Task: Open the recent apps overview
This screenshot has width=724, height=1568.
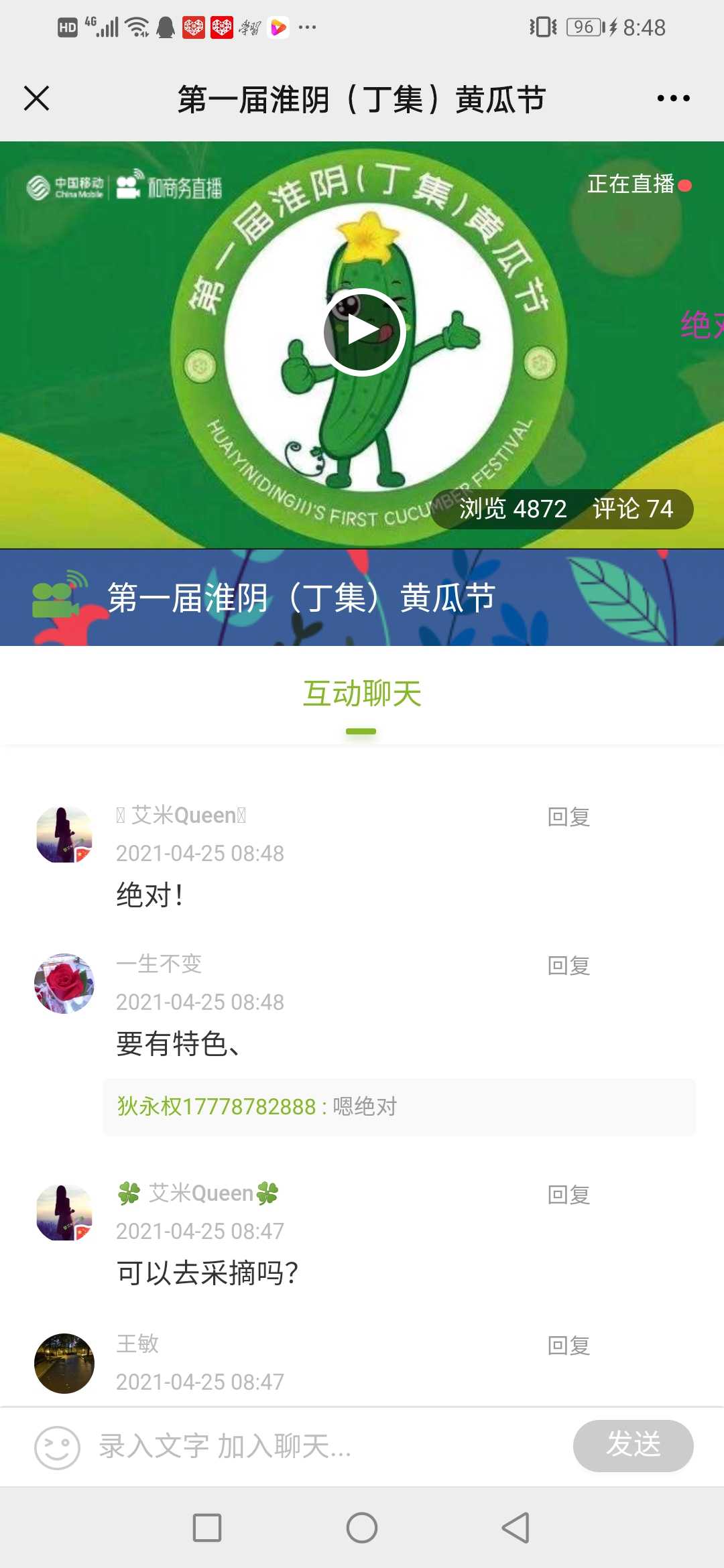Action: tap(207, 1528)
